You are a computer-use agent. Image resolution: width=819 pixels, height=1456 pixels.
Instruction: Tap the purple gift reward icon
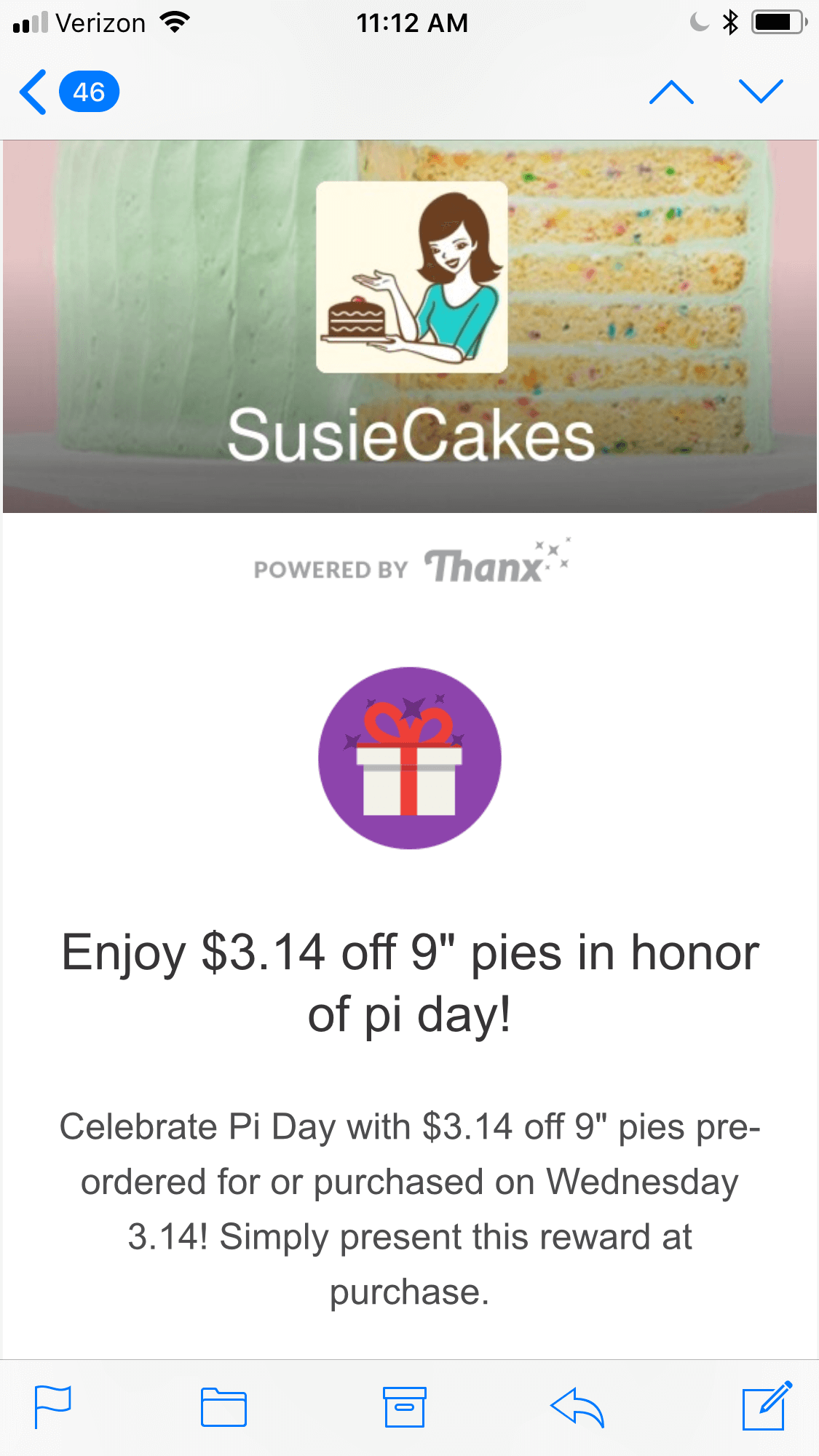[409, 757]
